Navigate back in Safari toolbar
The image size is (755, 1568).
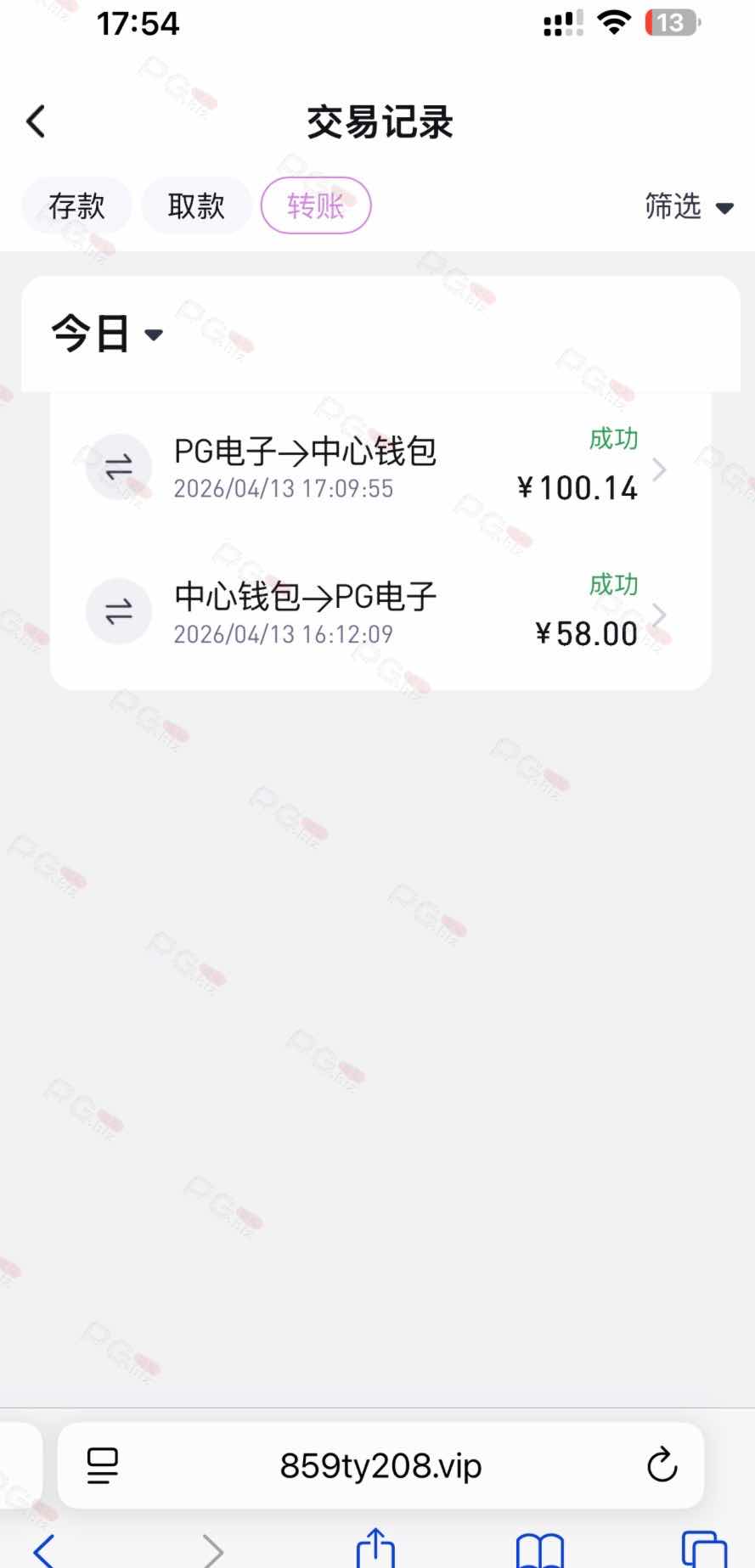44,1550
